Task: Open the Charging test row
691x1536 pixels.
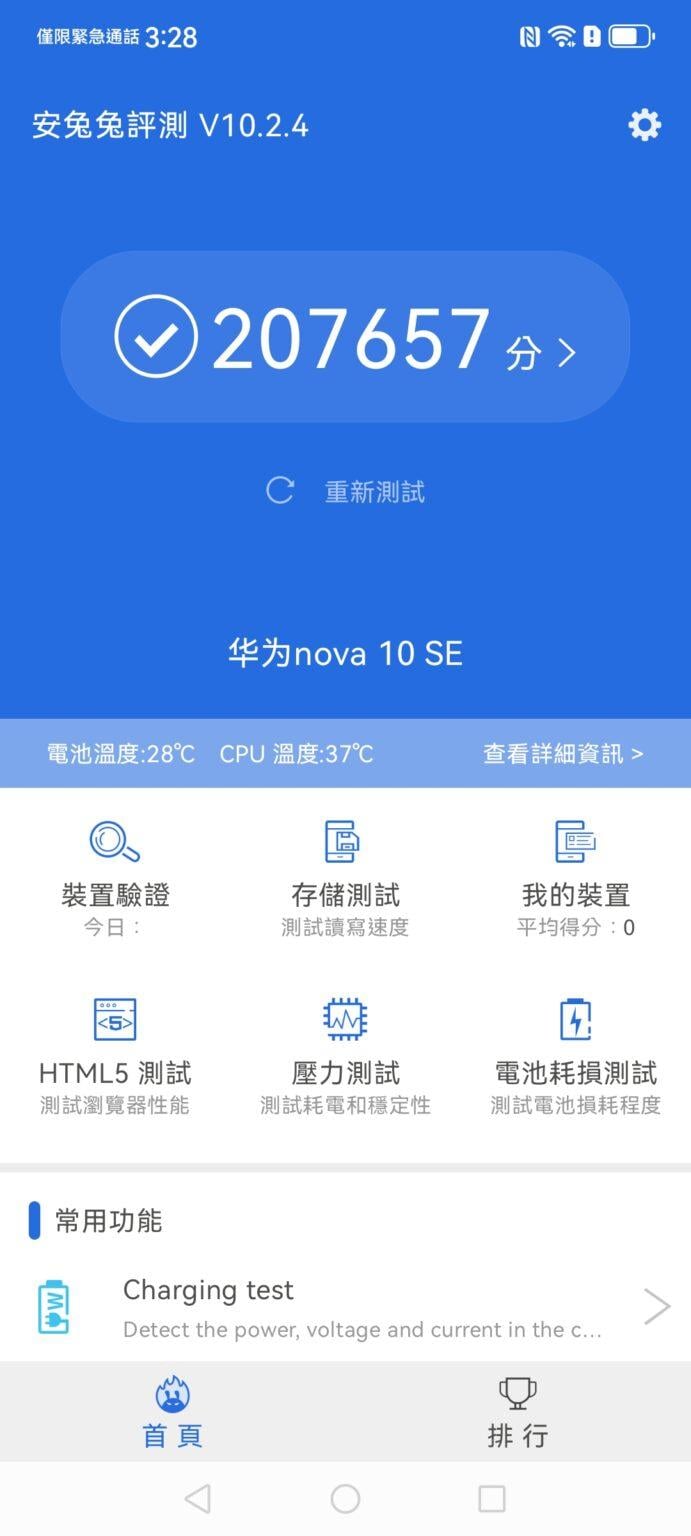Action: click(345, 1307)
